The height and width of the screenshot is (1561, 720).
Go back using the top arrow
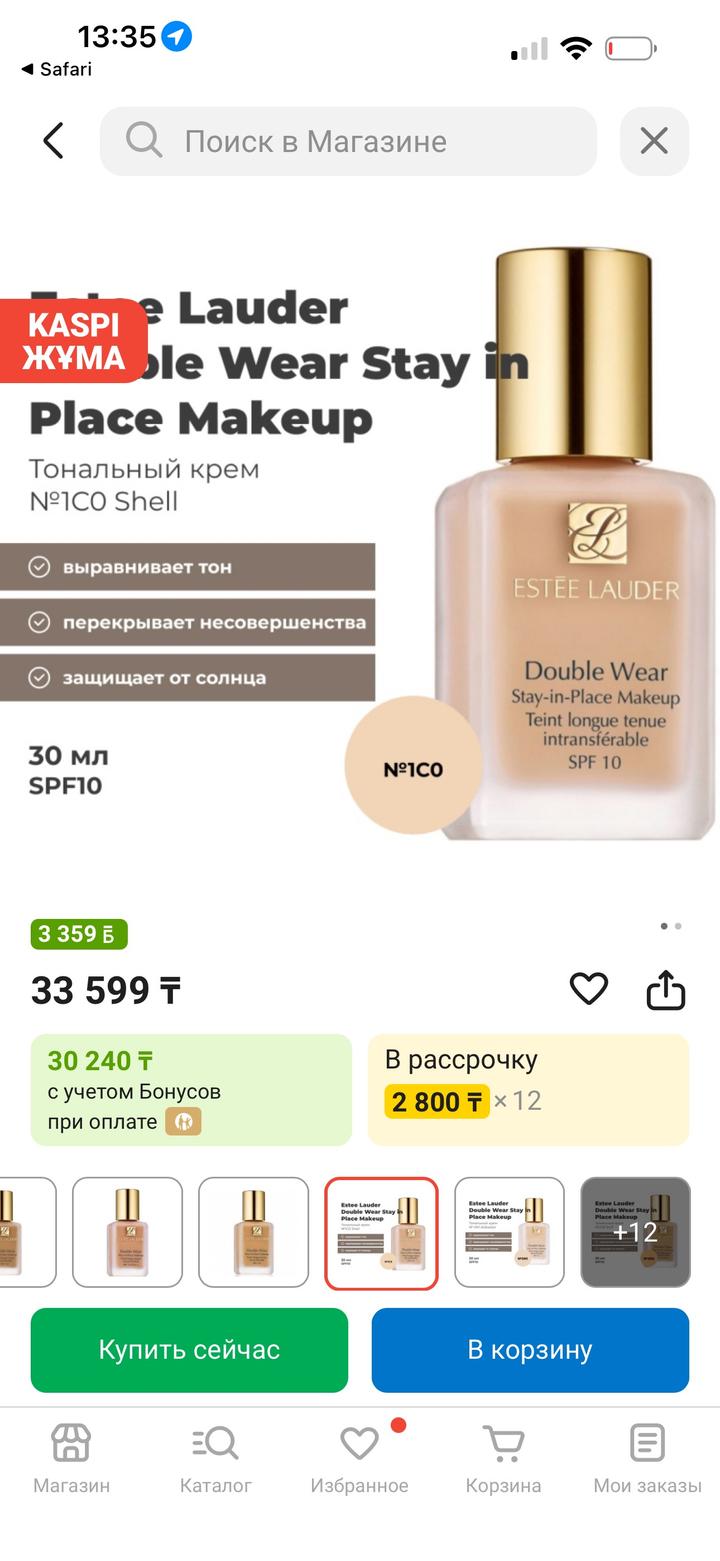[x=54, y=141]
